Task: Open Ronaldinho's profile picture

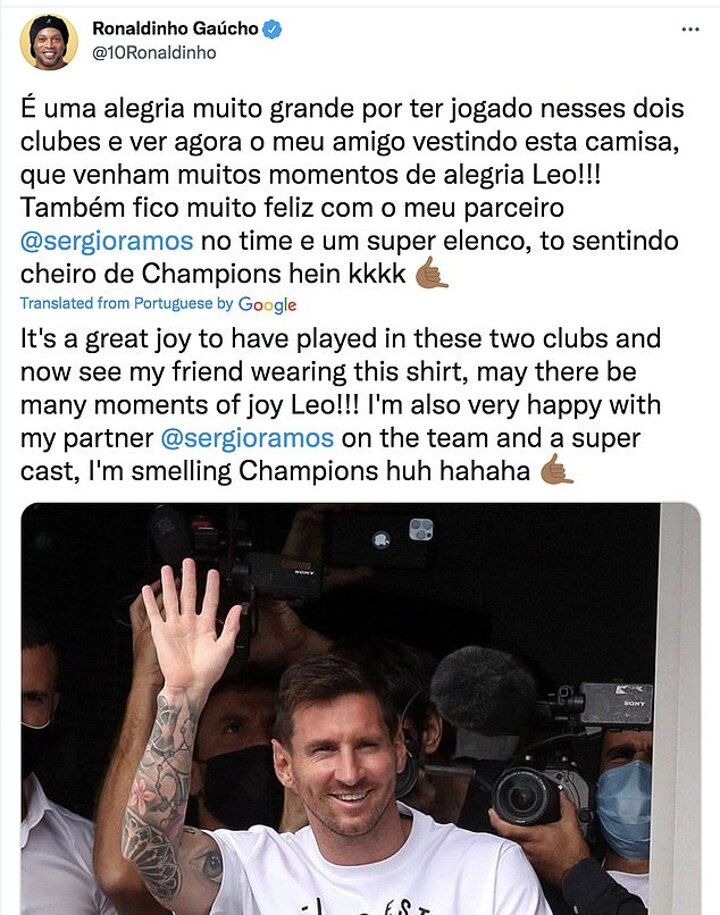Action: 48,42
